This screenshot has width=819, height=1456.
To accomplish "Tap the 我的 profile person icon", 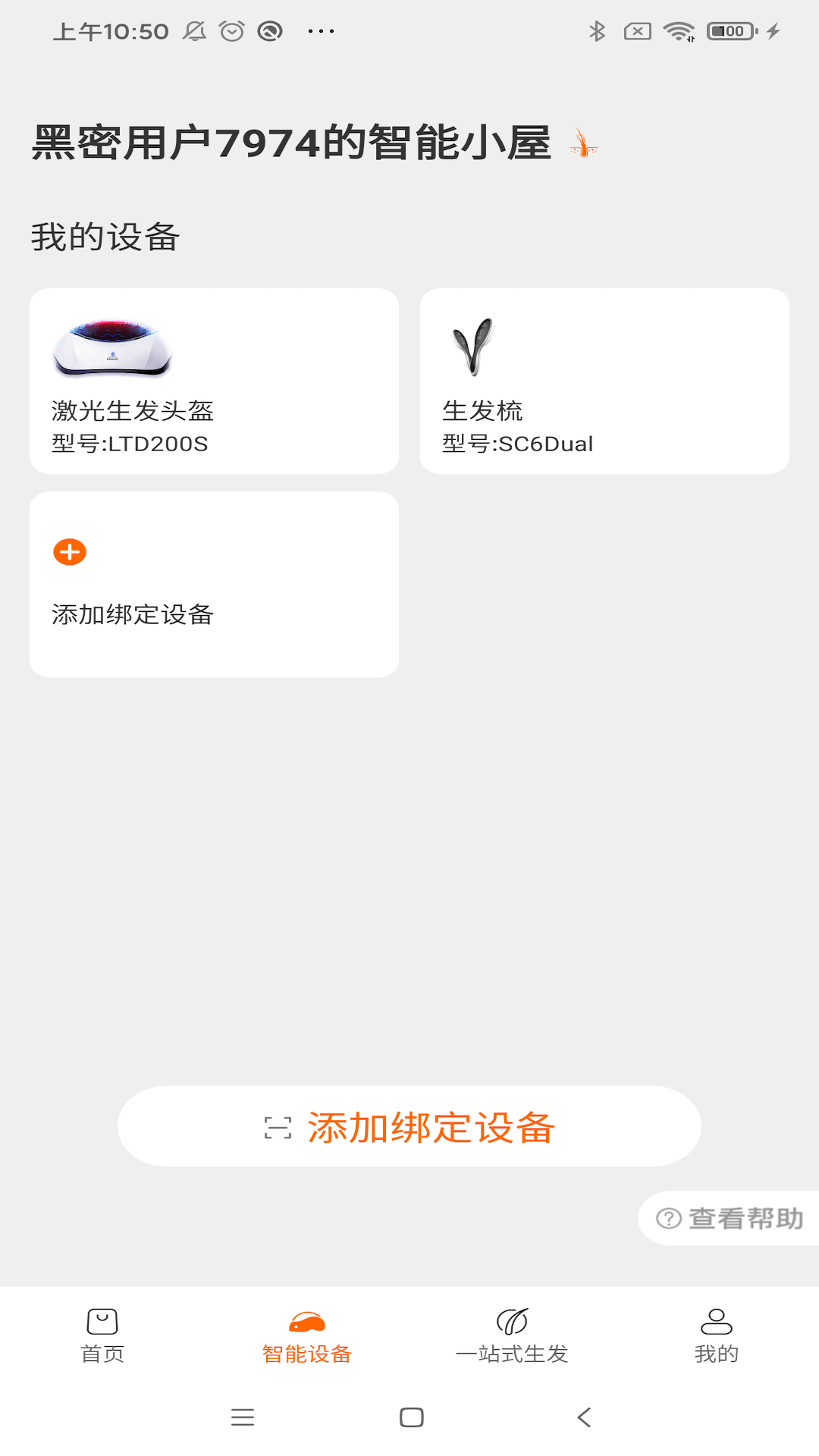I will 717,1319.
